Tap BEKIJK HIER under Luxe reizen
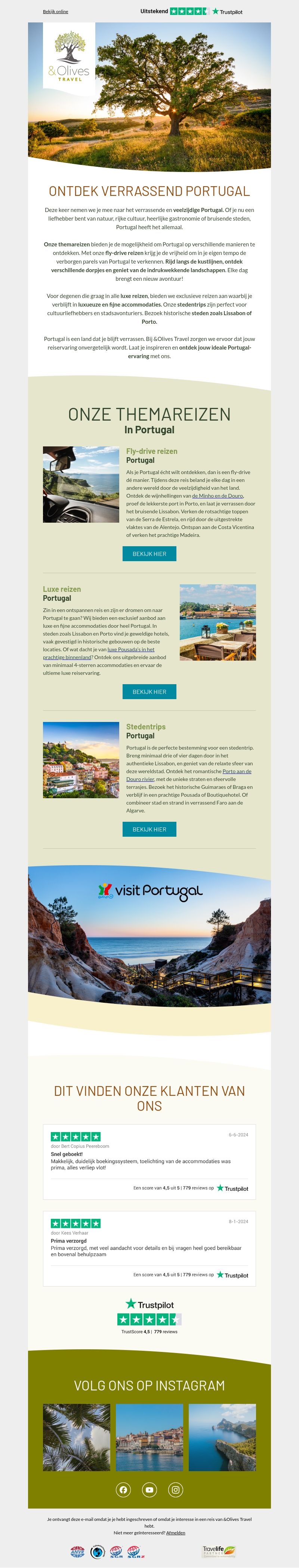Image resolution: width=299 pixels, height=1568 pixels. [x=149, y=692]
